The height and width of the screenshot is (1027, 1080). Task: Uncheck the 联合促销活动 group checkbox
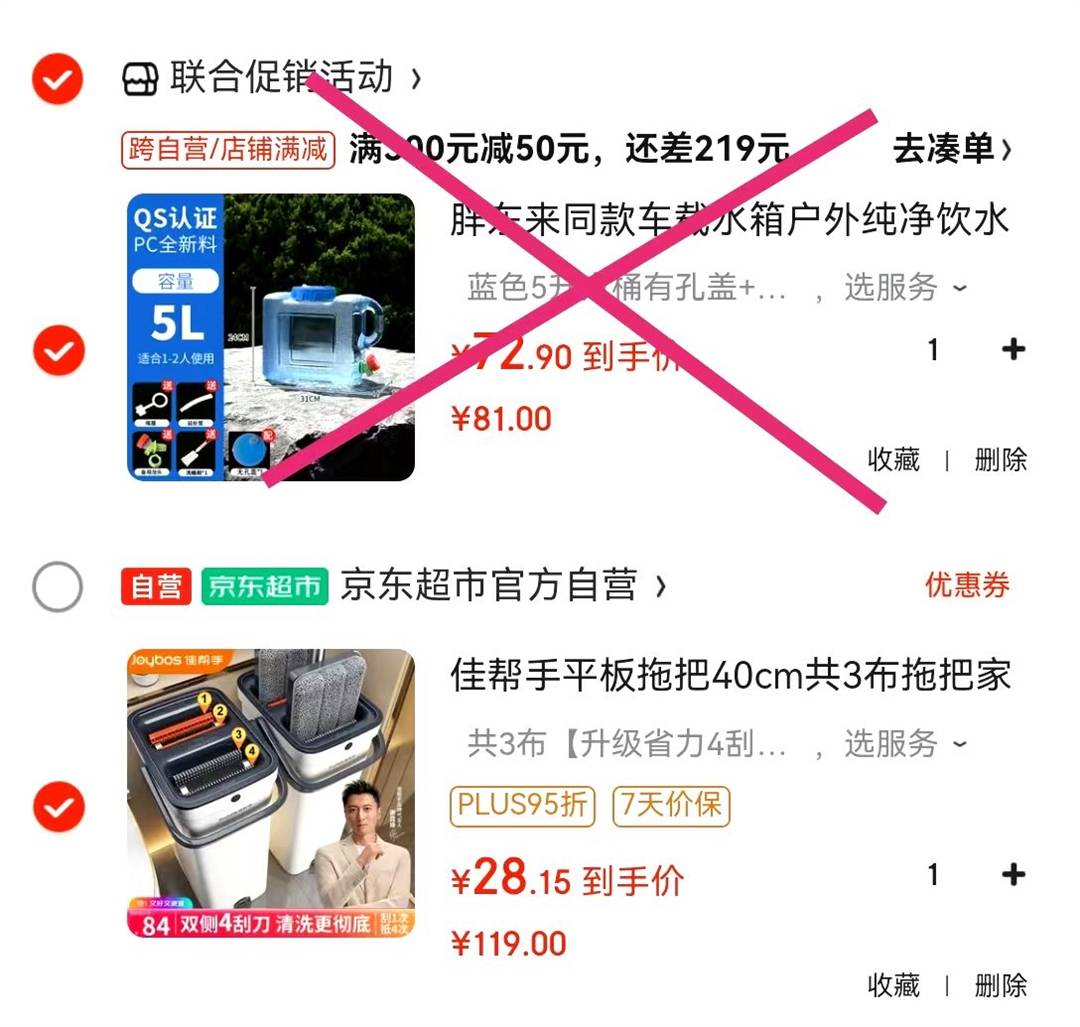coord(57,79)
